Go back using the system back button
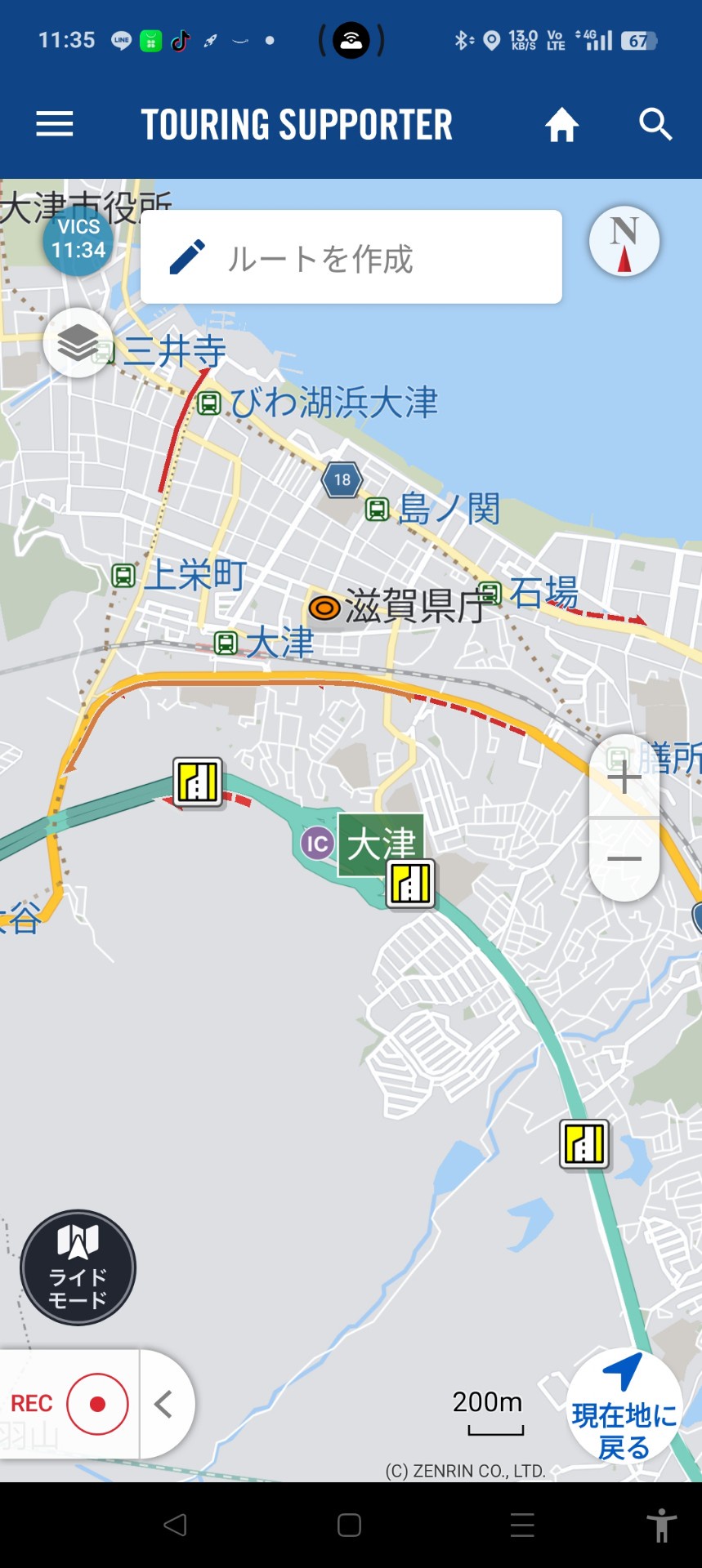This screenshot has height=1568, width=702. click(x=176, y=1525)
